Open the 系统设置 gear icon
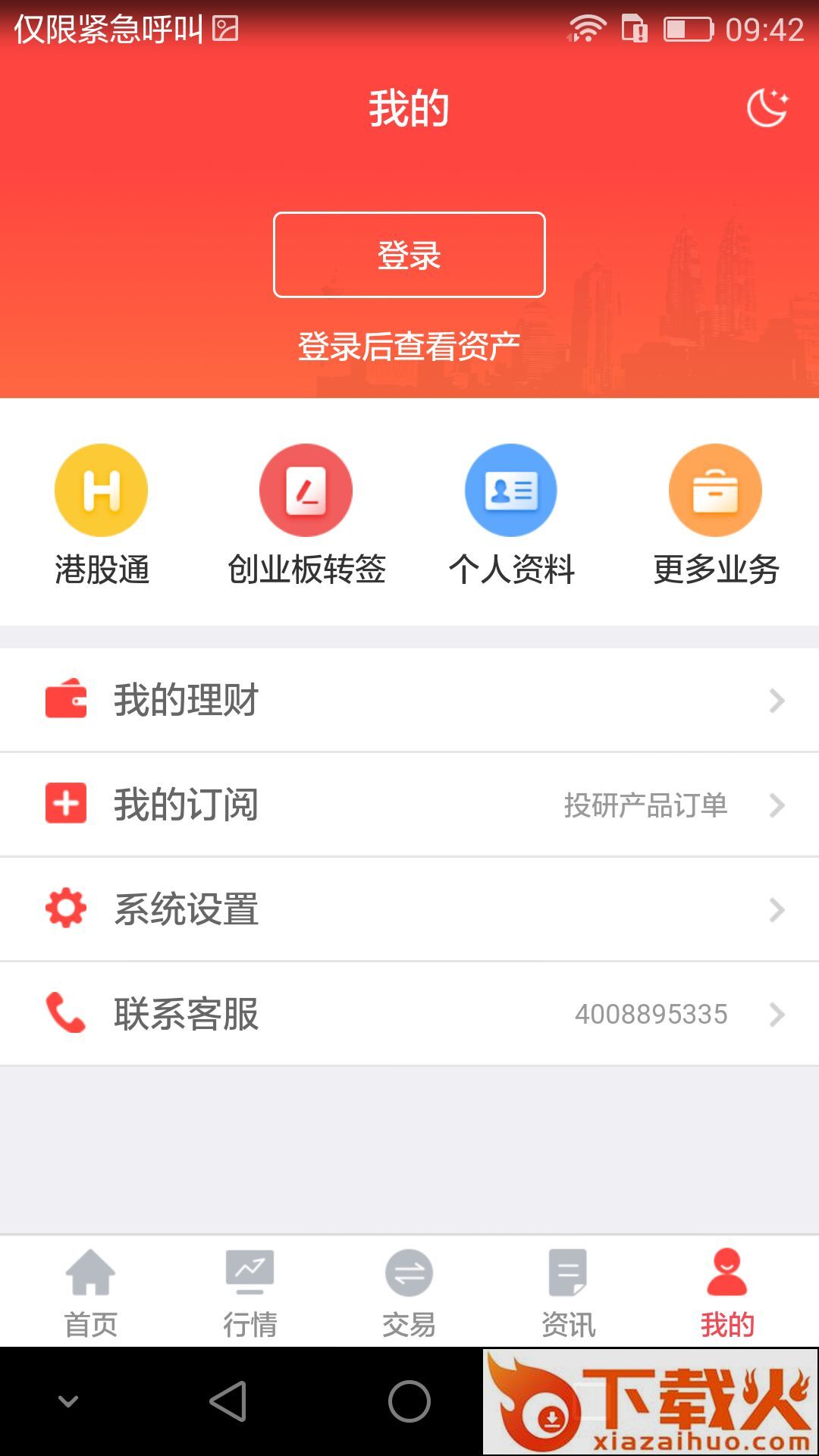The width and height of the screenshot is (819, 1456). (x=67, y=910)
